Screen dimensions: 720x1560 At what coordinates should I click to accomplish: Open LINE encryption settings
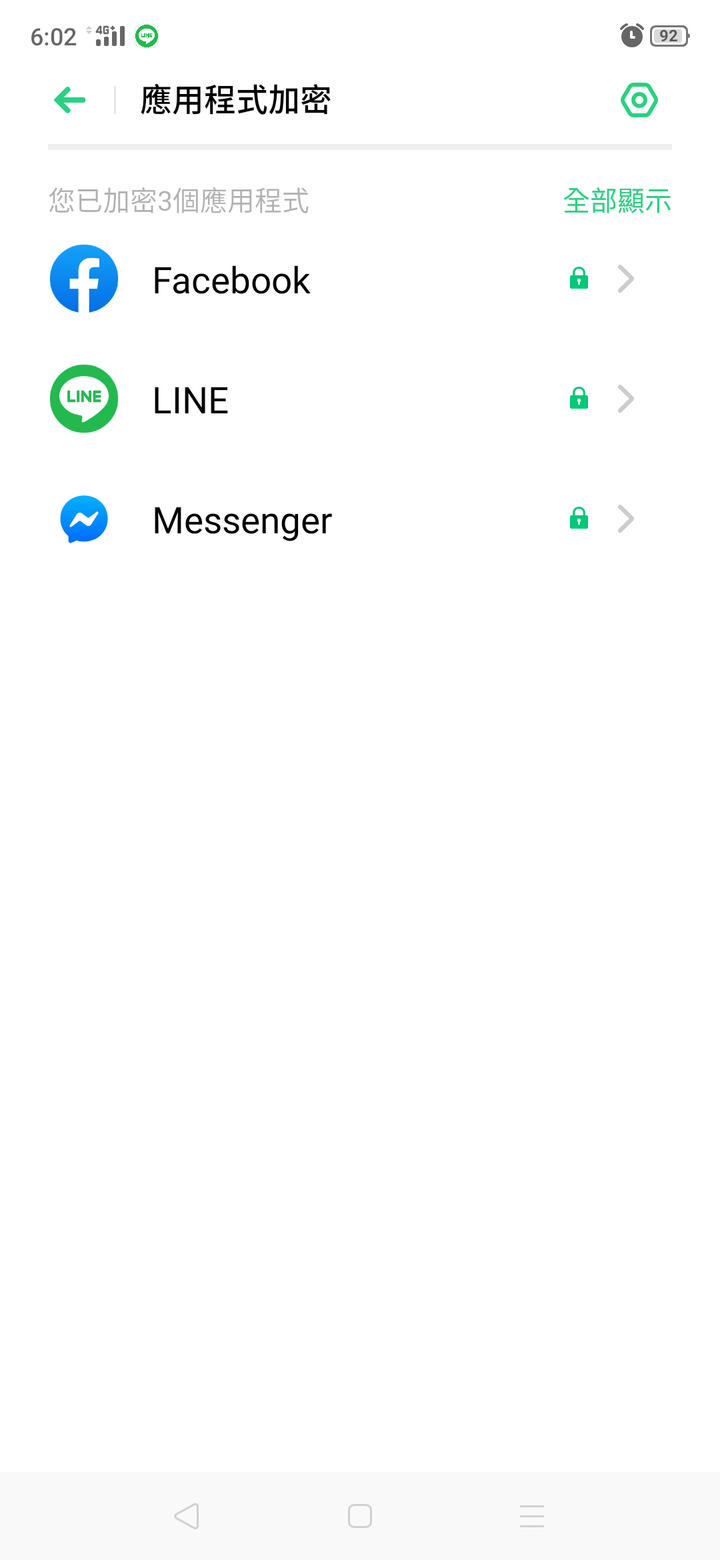click(x=360, y=400)
